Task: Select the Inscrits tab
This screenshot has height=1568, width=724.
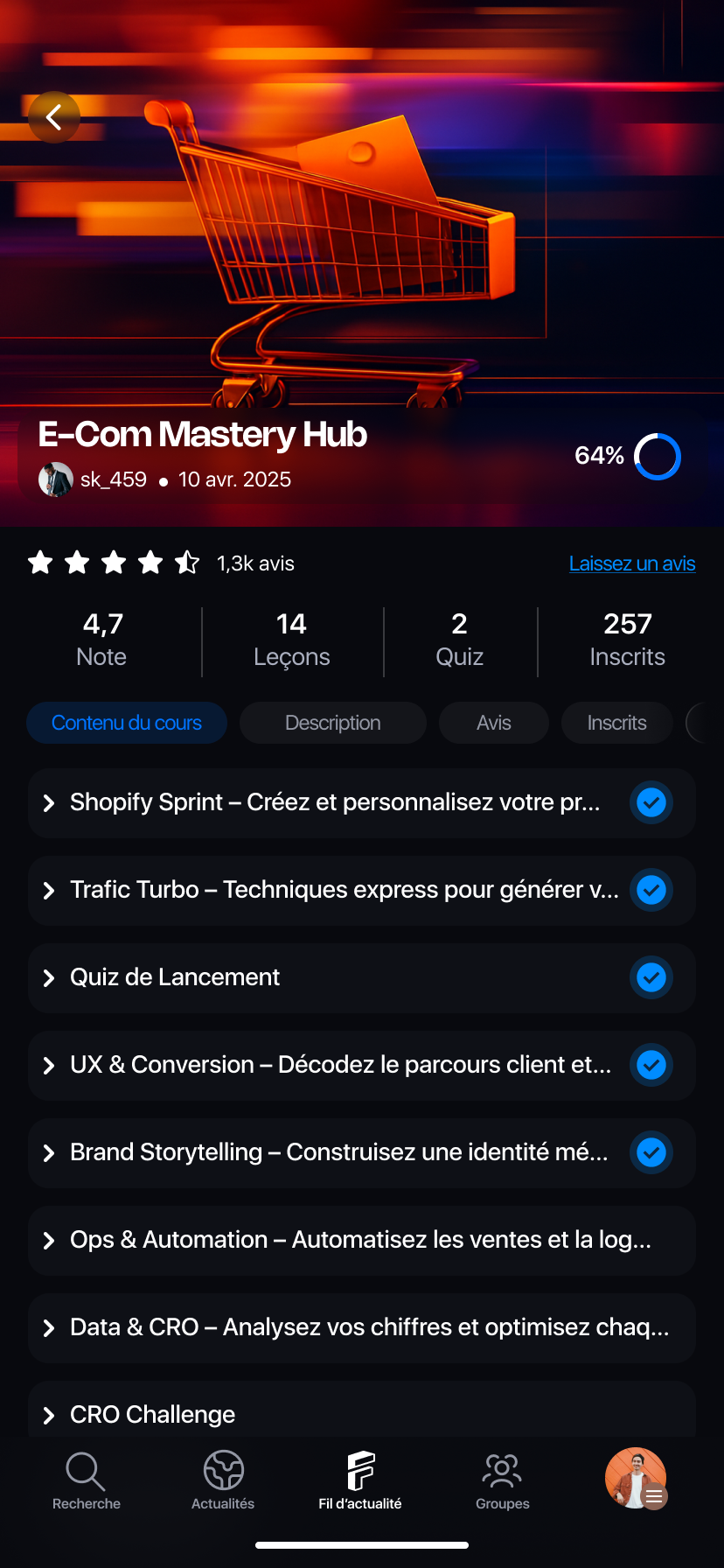Action: tap(616, 723)
